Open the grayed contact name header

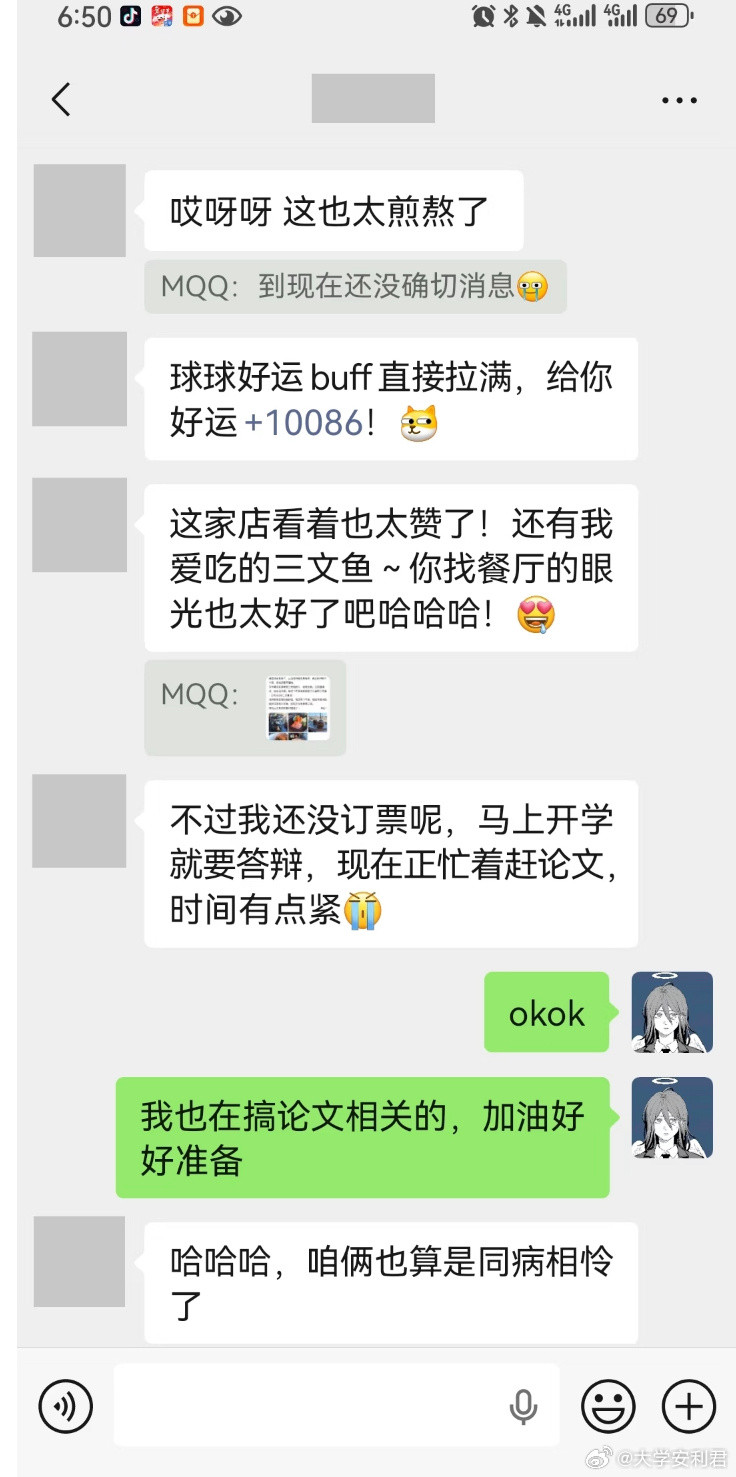[x=372, y=98]
